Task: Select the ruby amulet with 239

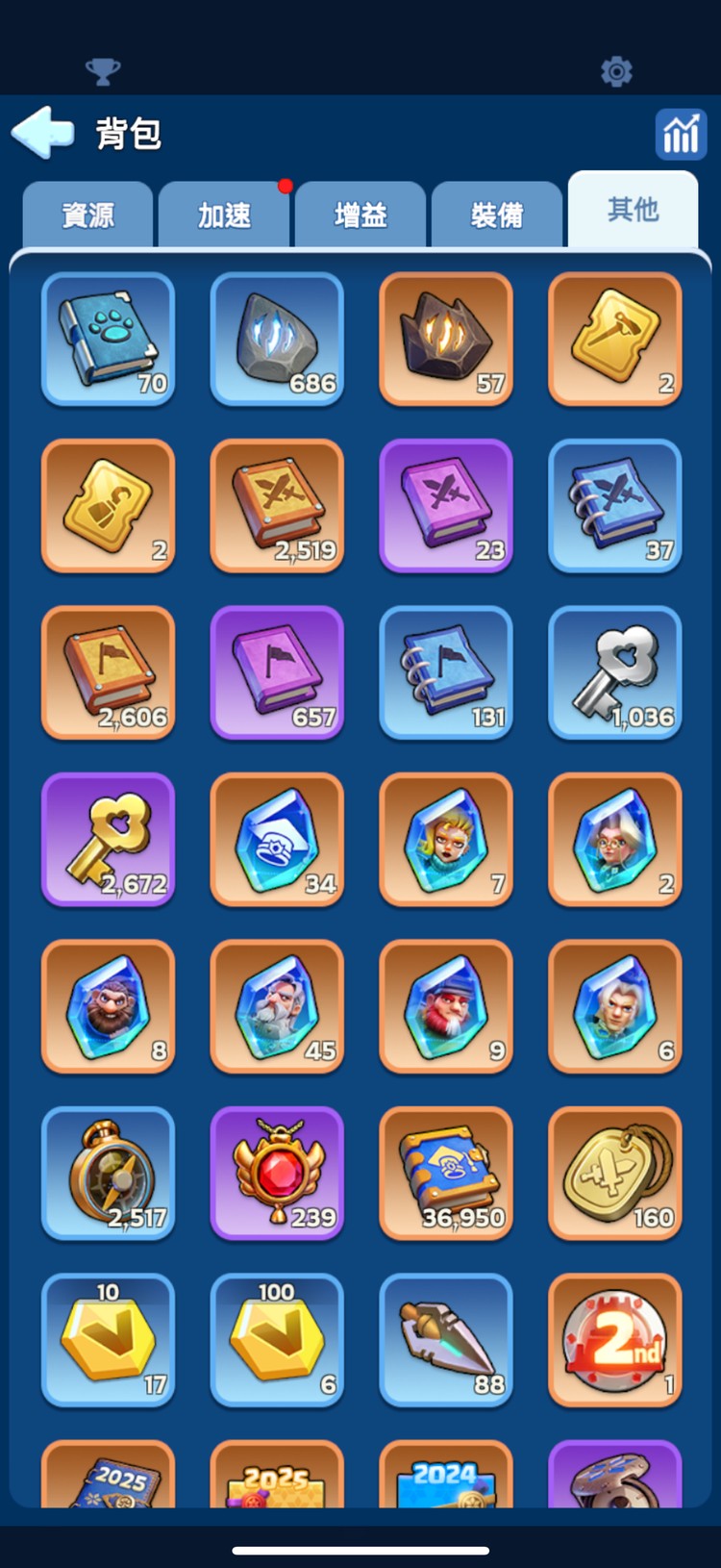Action: (277, 1174)
